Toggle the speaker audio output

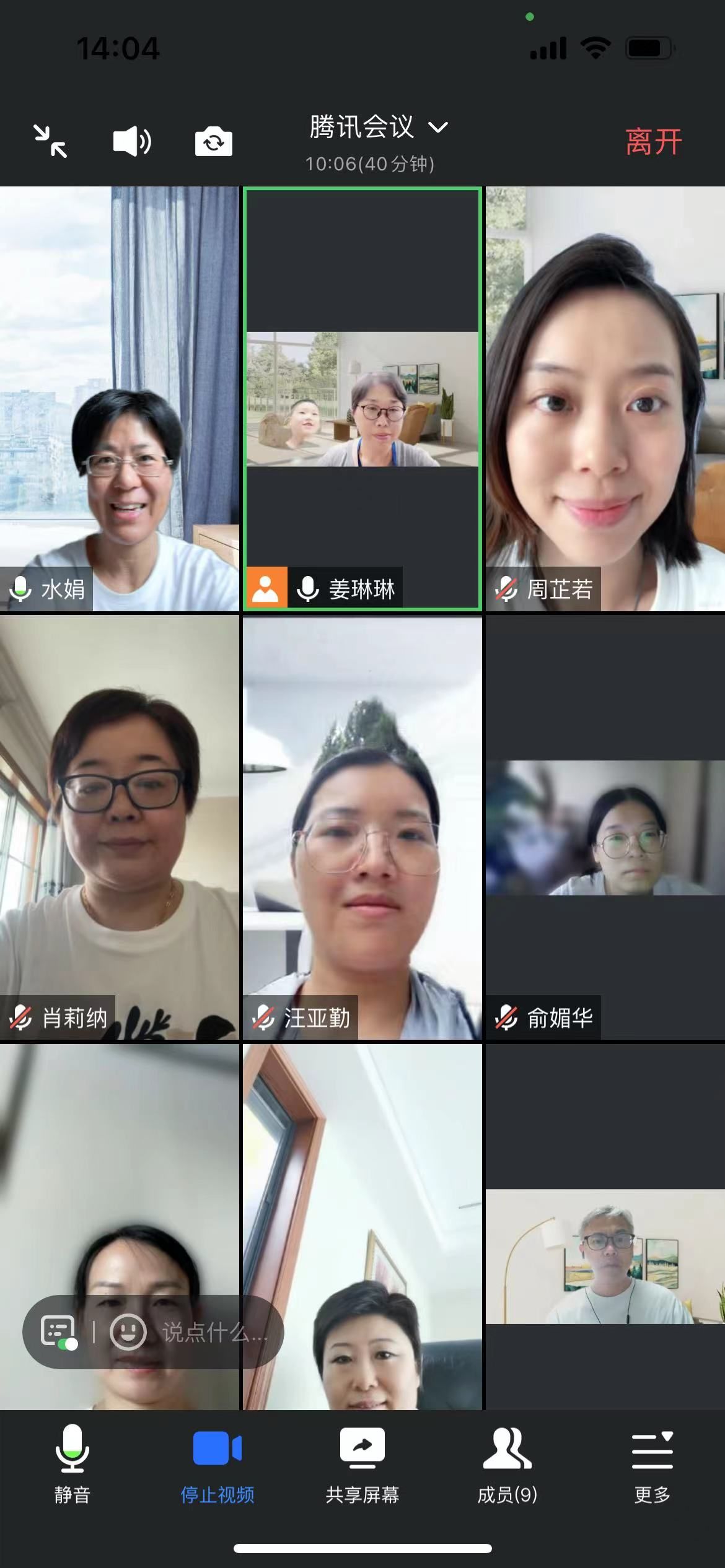(132, 141)
